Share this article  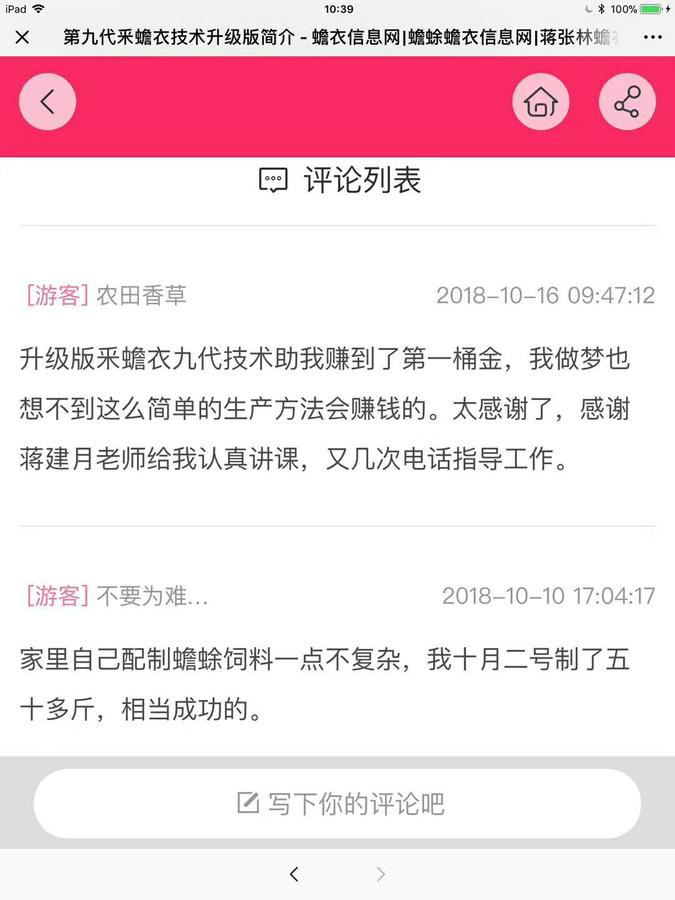627,102
